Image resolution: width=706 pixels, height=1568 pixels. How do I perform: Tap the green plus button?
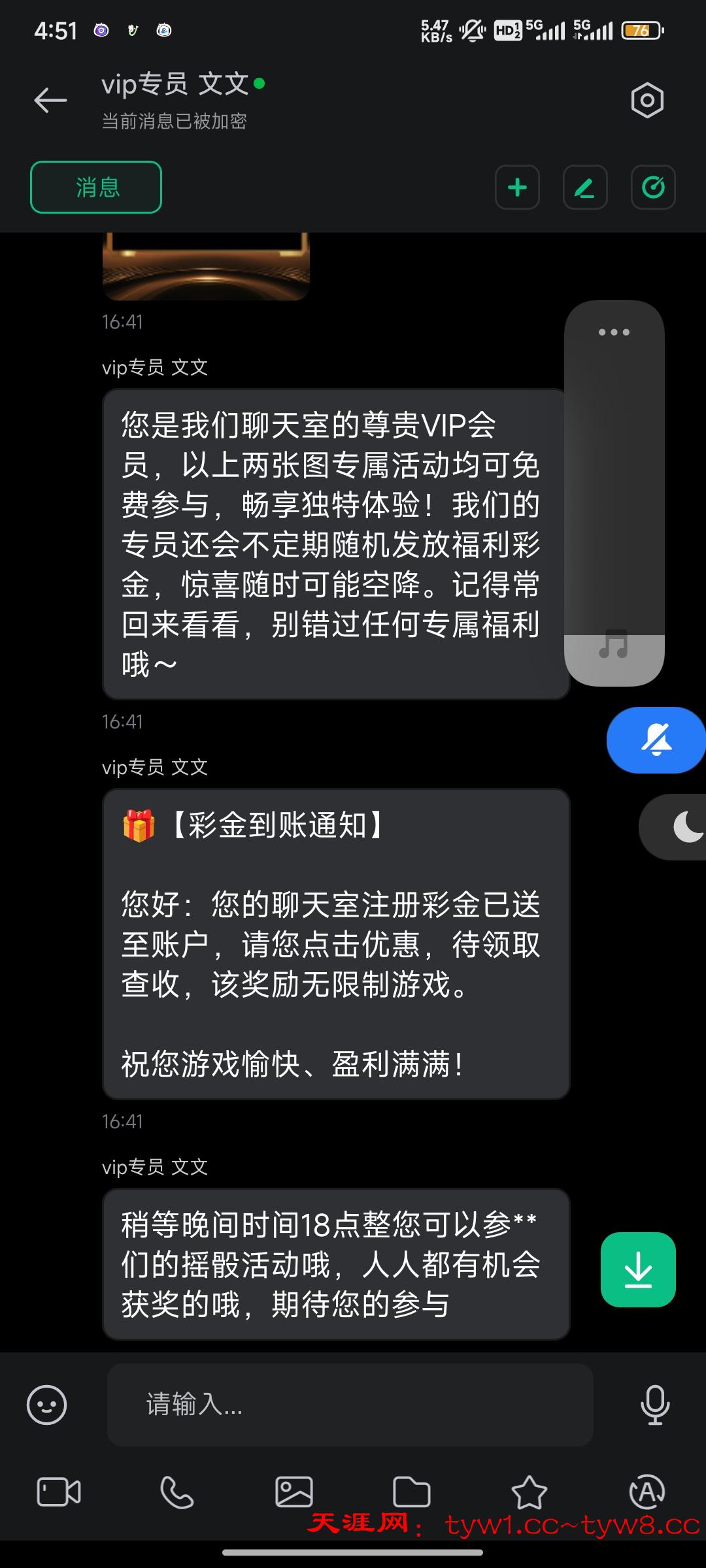coord(517,188)
